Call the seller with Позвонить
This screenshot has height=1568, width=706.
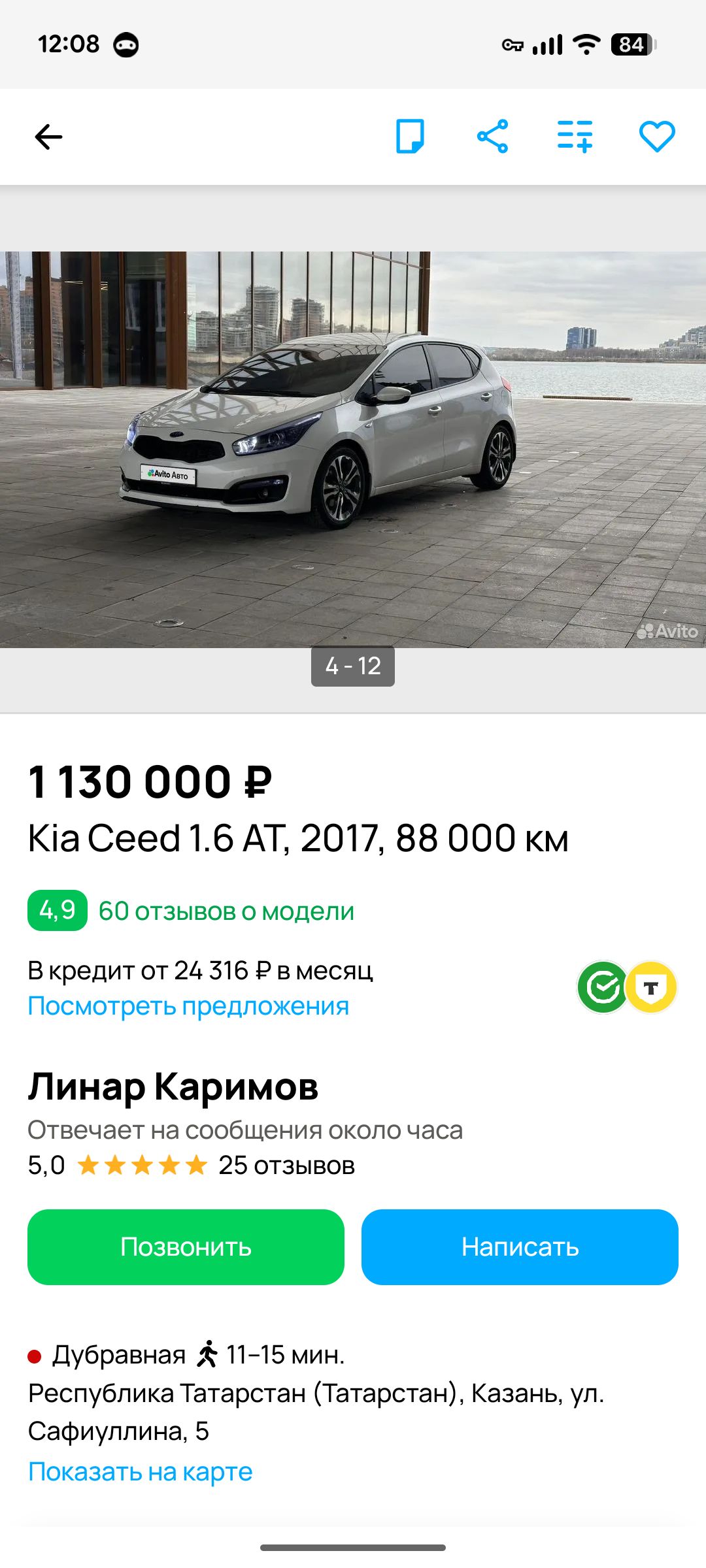click(x=186, y=1247)
